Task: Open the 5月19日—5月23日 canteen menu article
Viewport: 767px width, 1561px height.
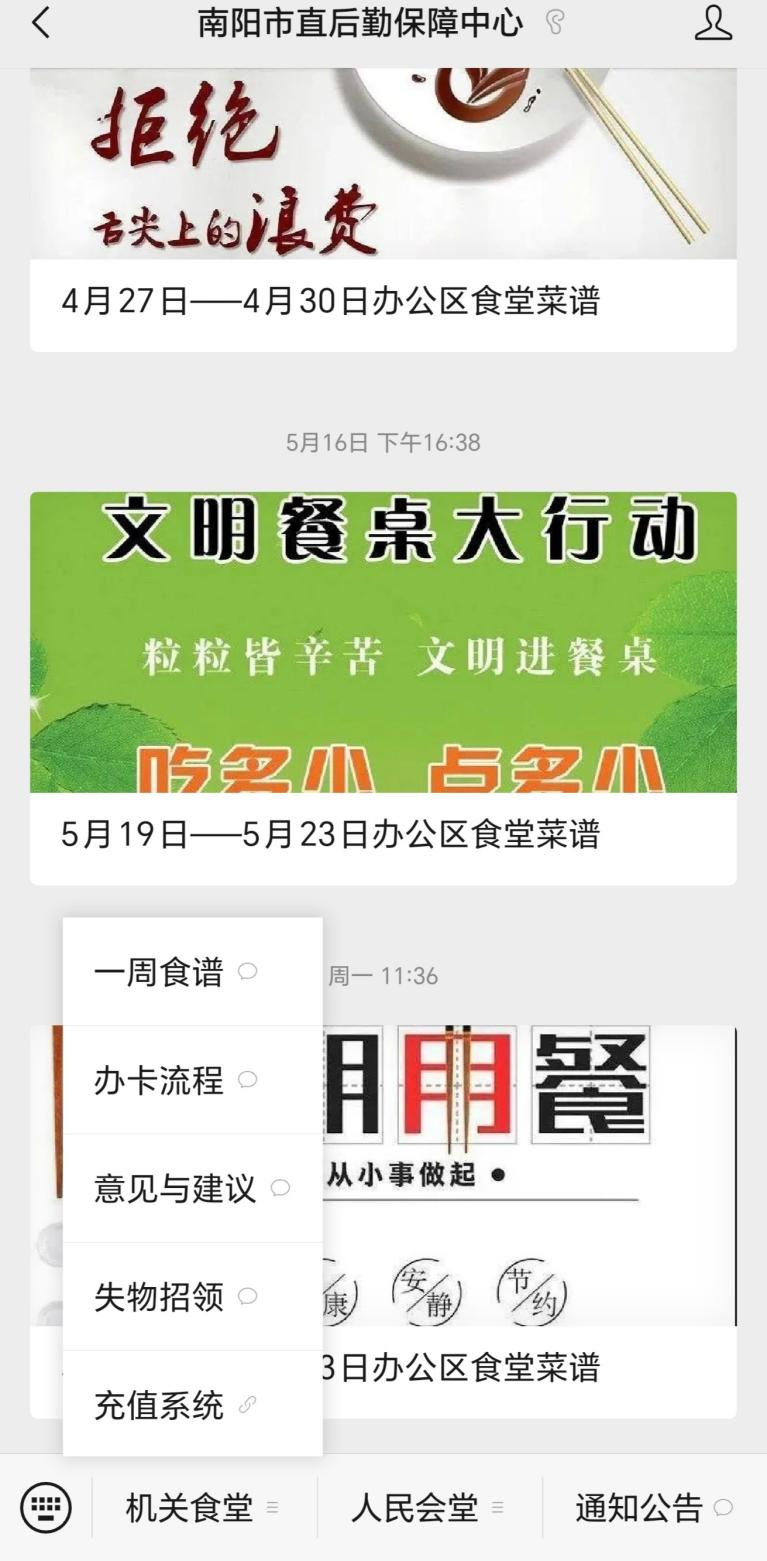Action: [330, 834]
